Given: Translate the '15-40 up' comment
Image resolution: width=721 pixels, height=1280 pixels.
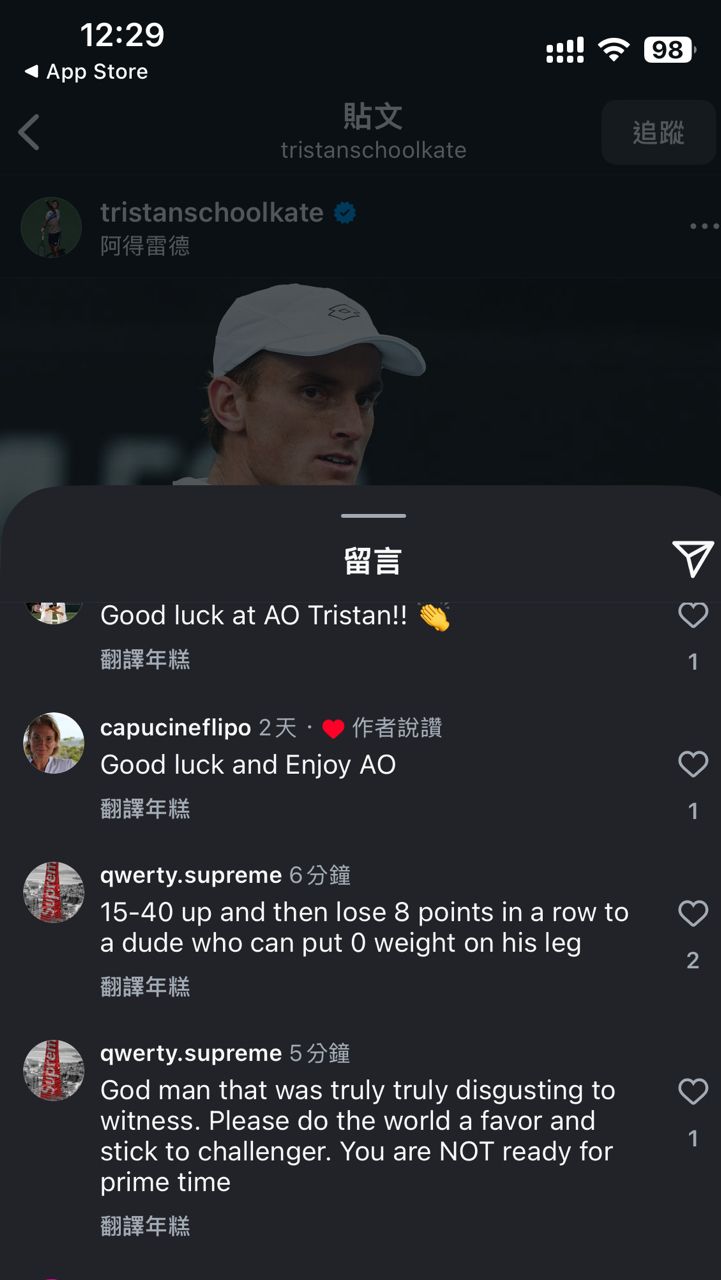Looking at the screenshot, I should pos(145,986).
